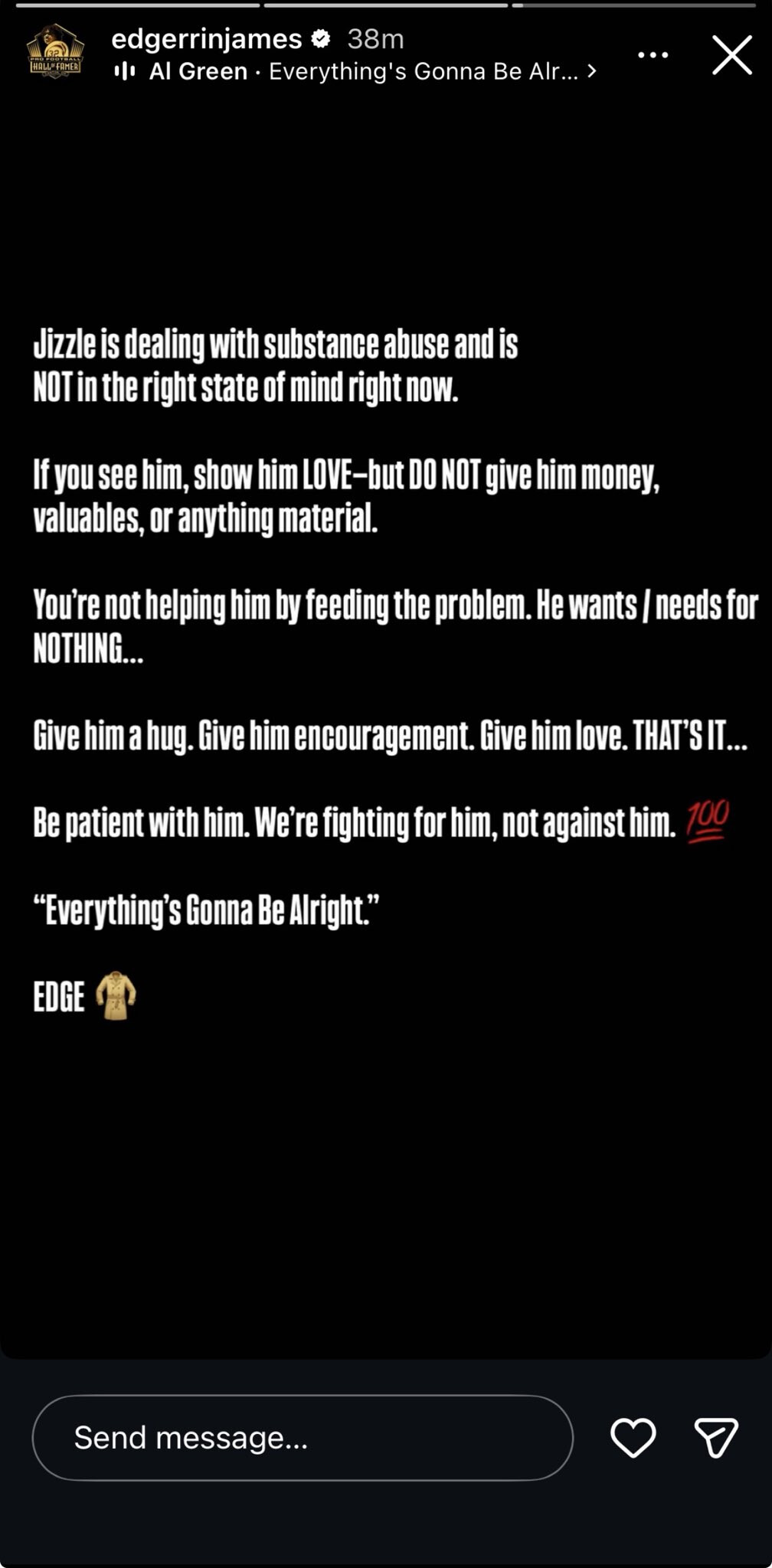The image size is (772, 1568).
Task: Like this story with the heart
Action: tap(633, 1437)
